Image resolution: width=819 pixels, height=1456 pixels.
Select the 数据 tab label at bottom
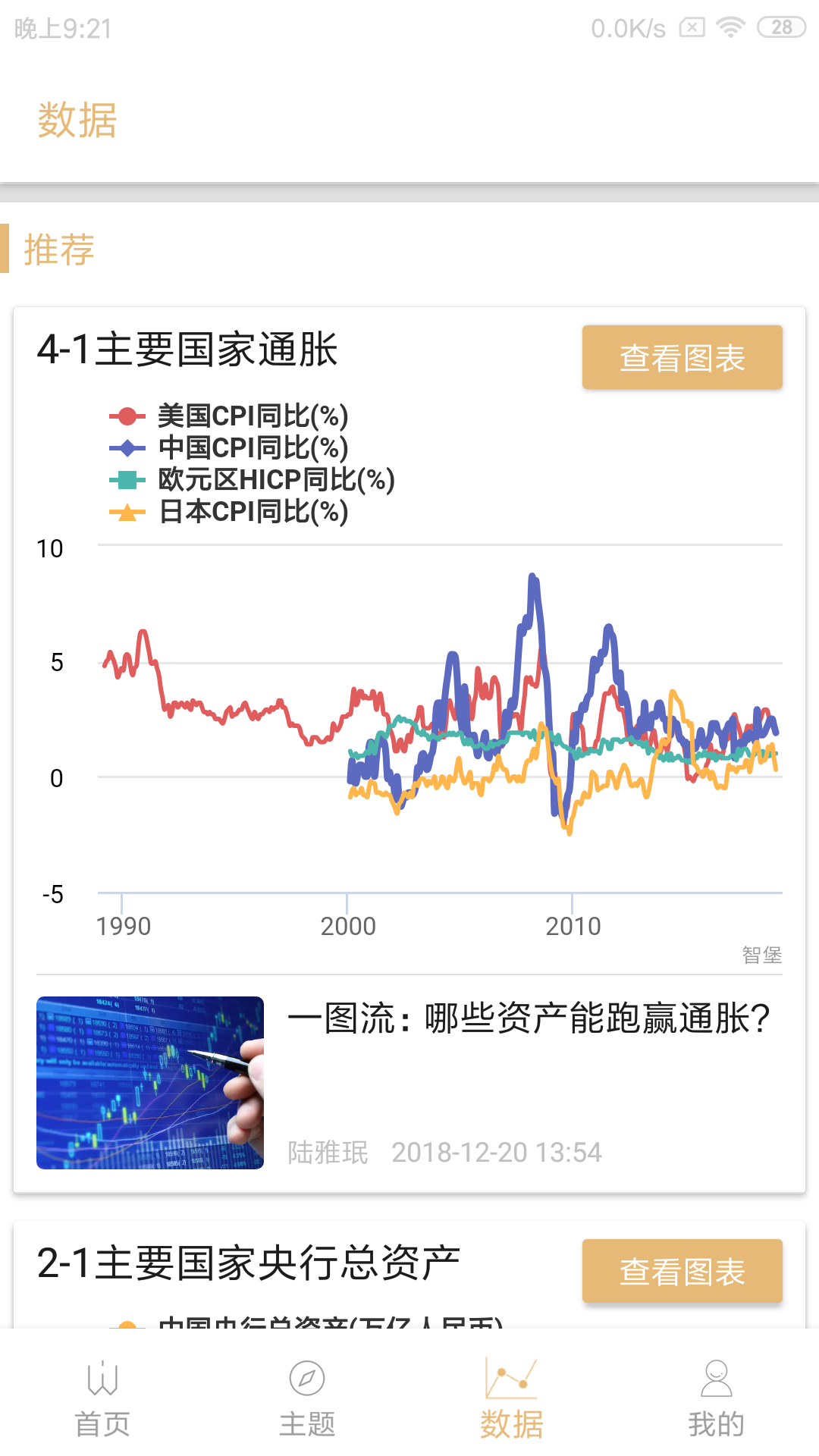[511, 1424]
